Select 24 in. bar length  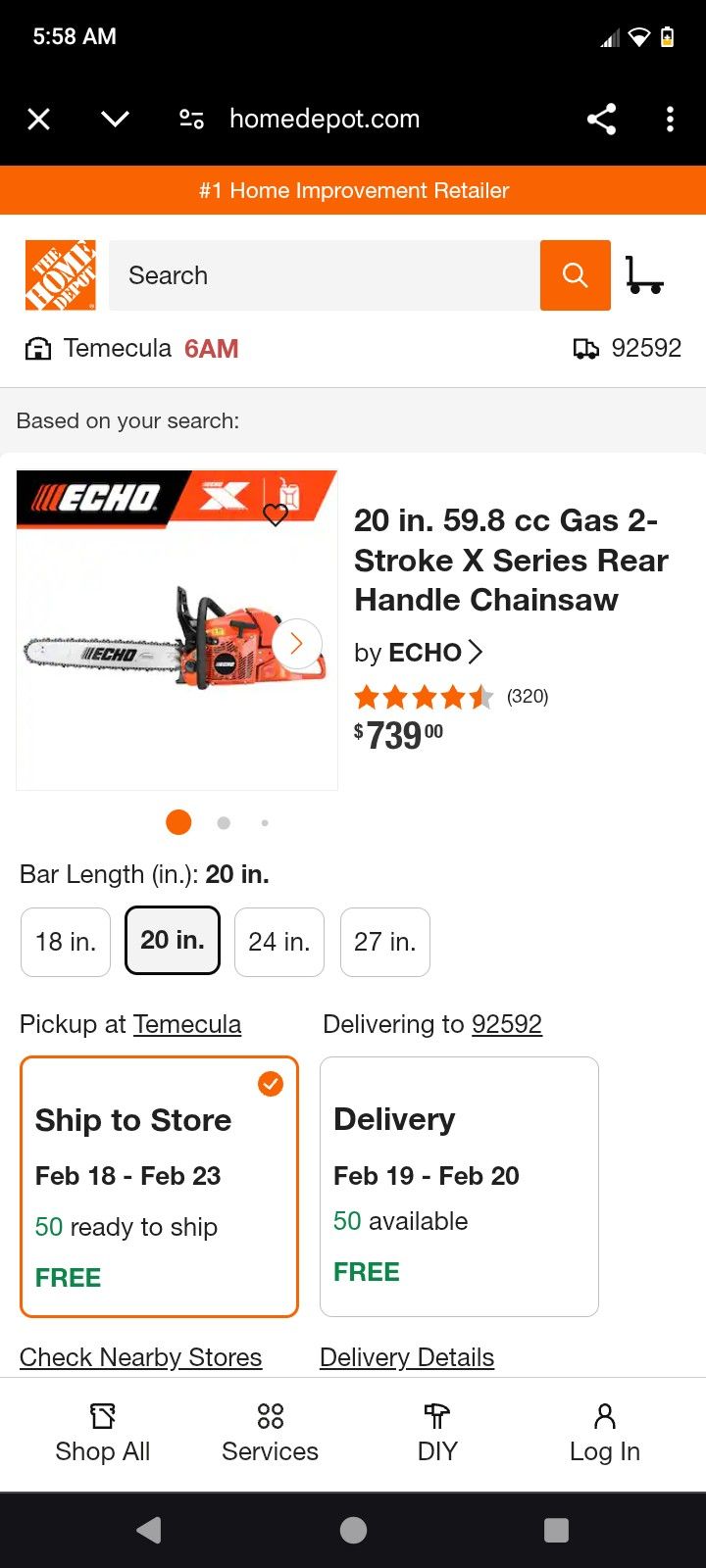[279, 942]
